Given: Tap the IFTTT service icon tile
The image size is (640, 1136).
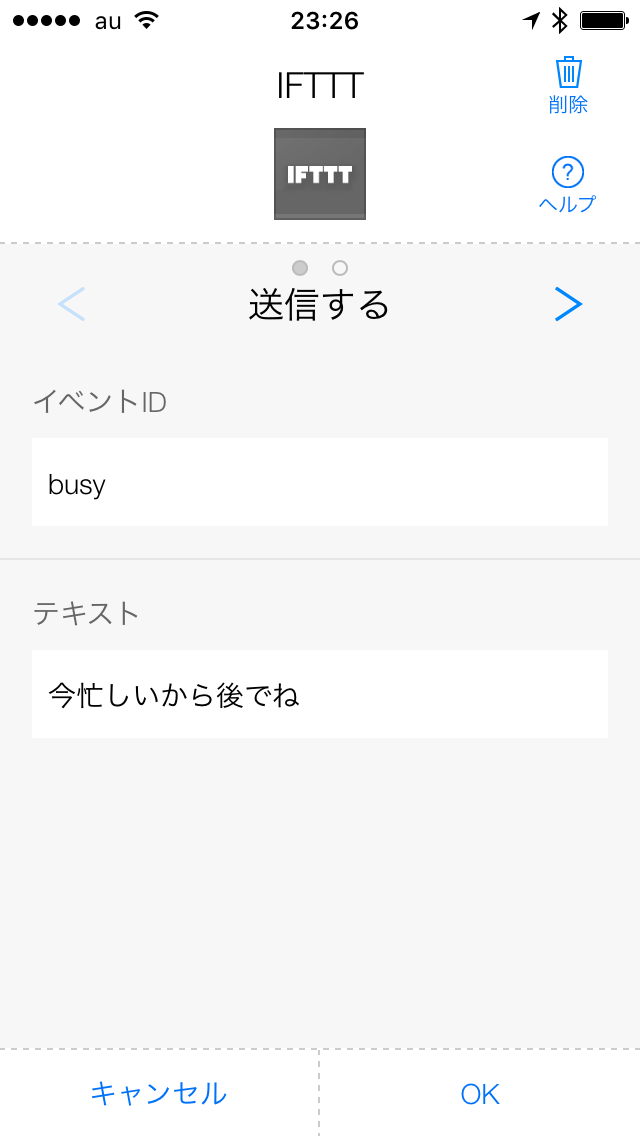Looking at the screenshot, I should [x=320, y=174].
